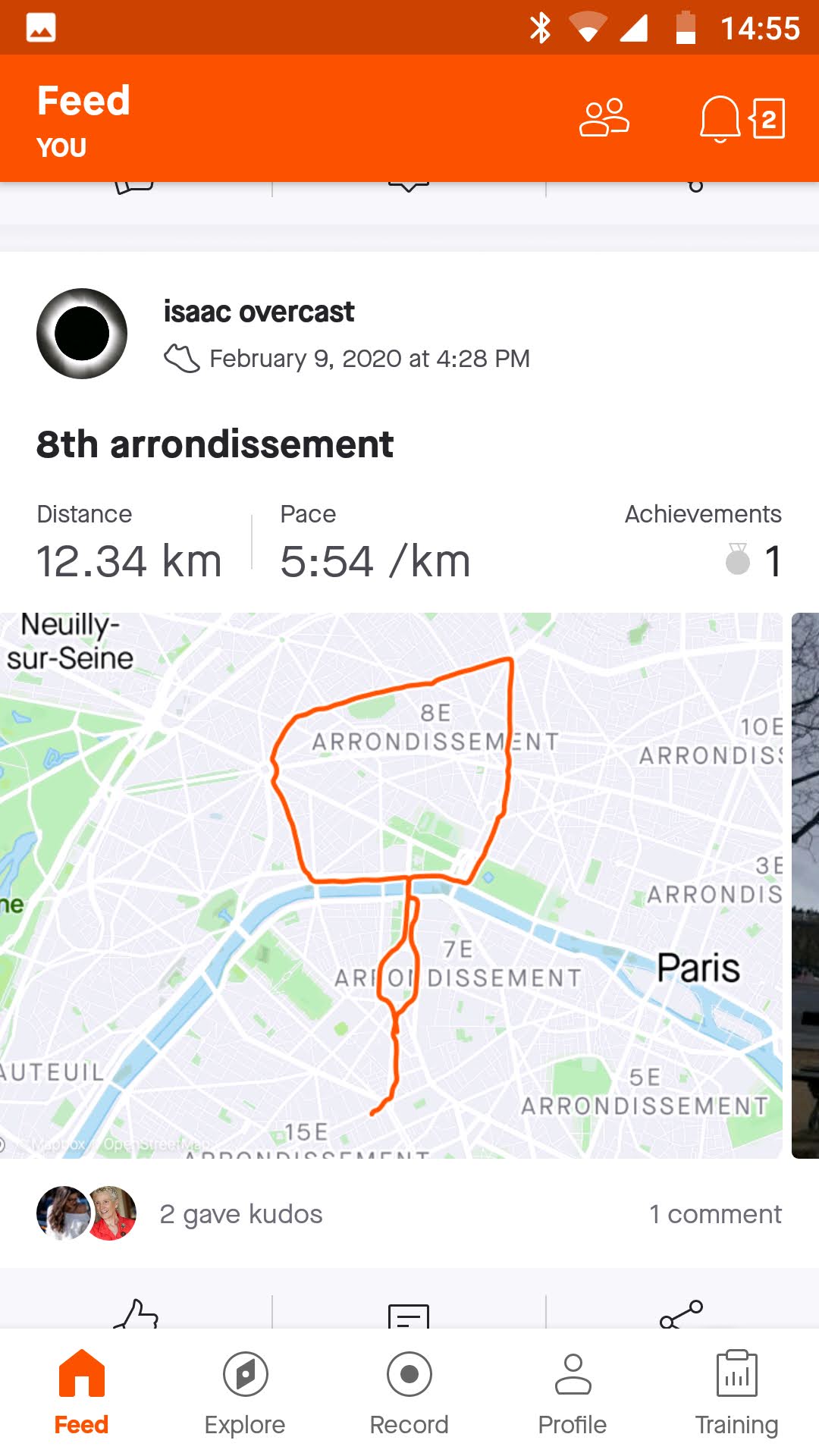819x1456 pixels.
Task: Switch to the Profile tab
Action: pos(573,1392)
